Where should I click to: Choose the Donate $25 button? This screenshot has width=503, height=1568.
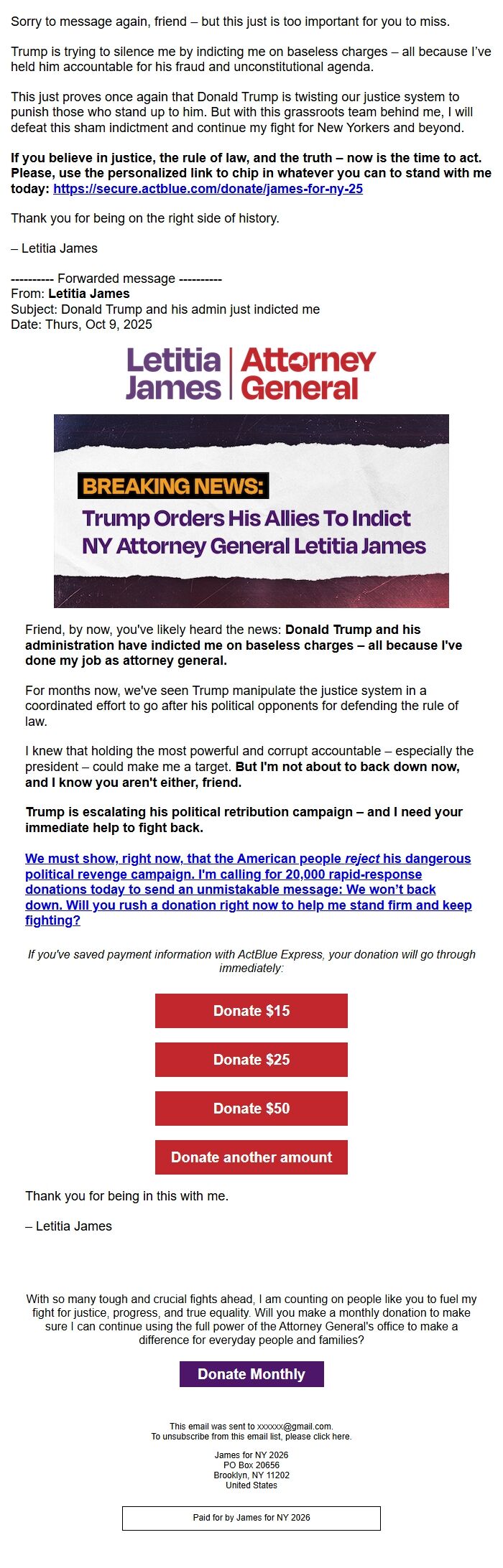click(x=251, y=1060)
